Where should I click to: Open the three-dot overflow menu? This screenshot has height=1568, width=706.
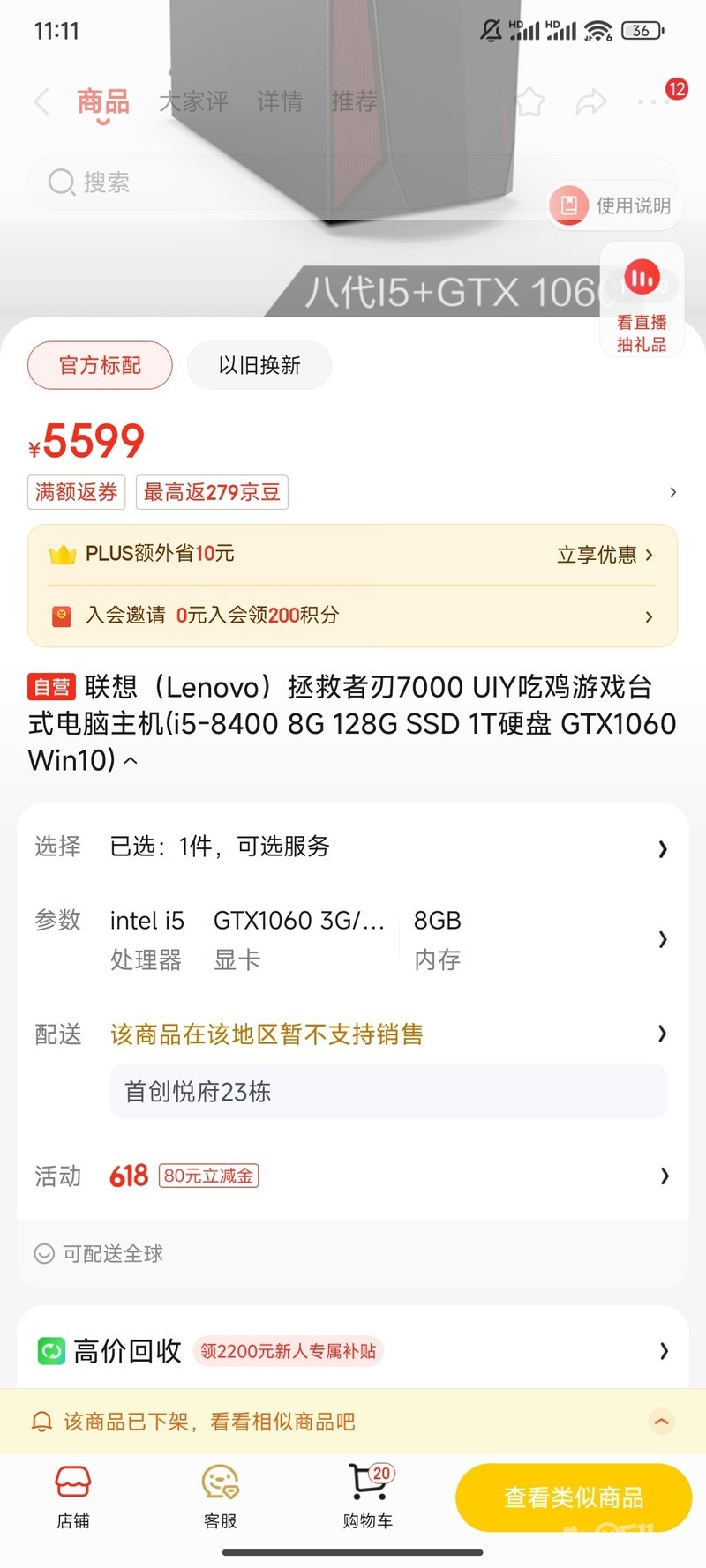[x=652, y=102]
